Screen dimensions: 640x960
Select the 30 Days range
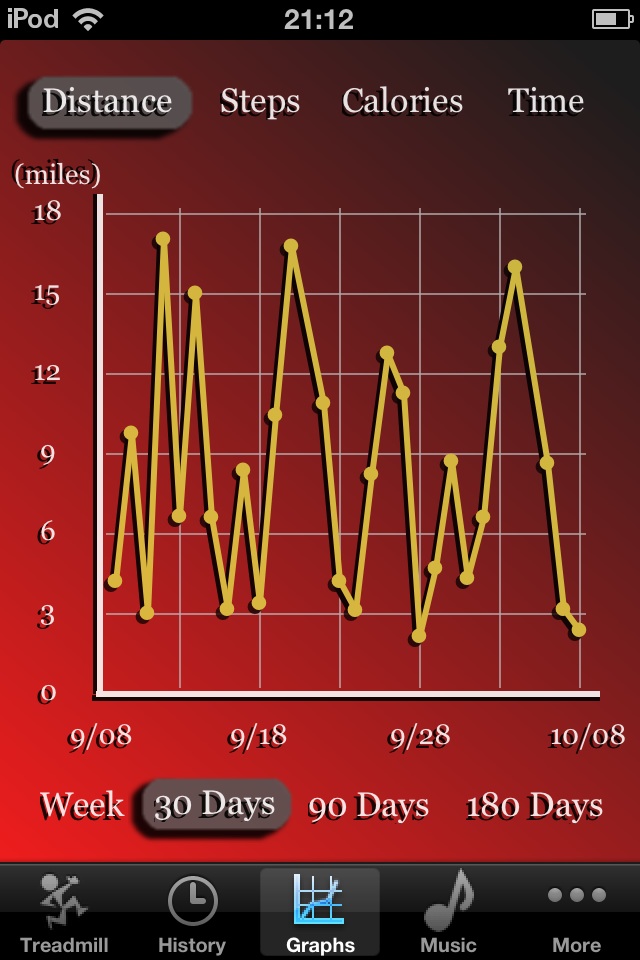pyautogui.click(x=215, y=805)
